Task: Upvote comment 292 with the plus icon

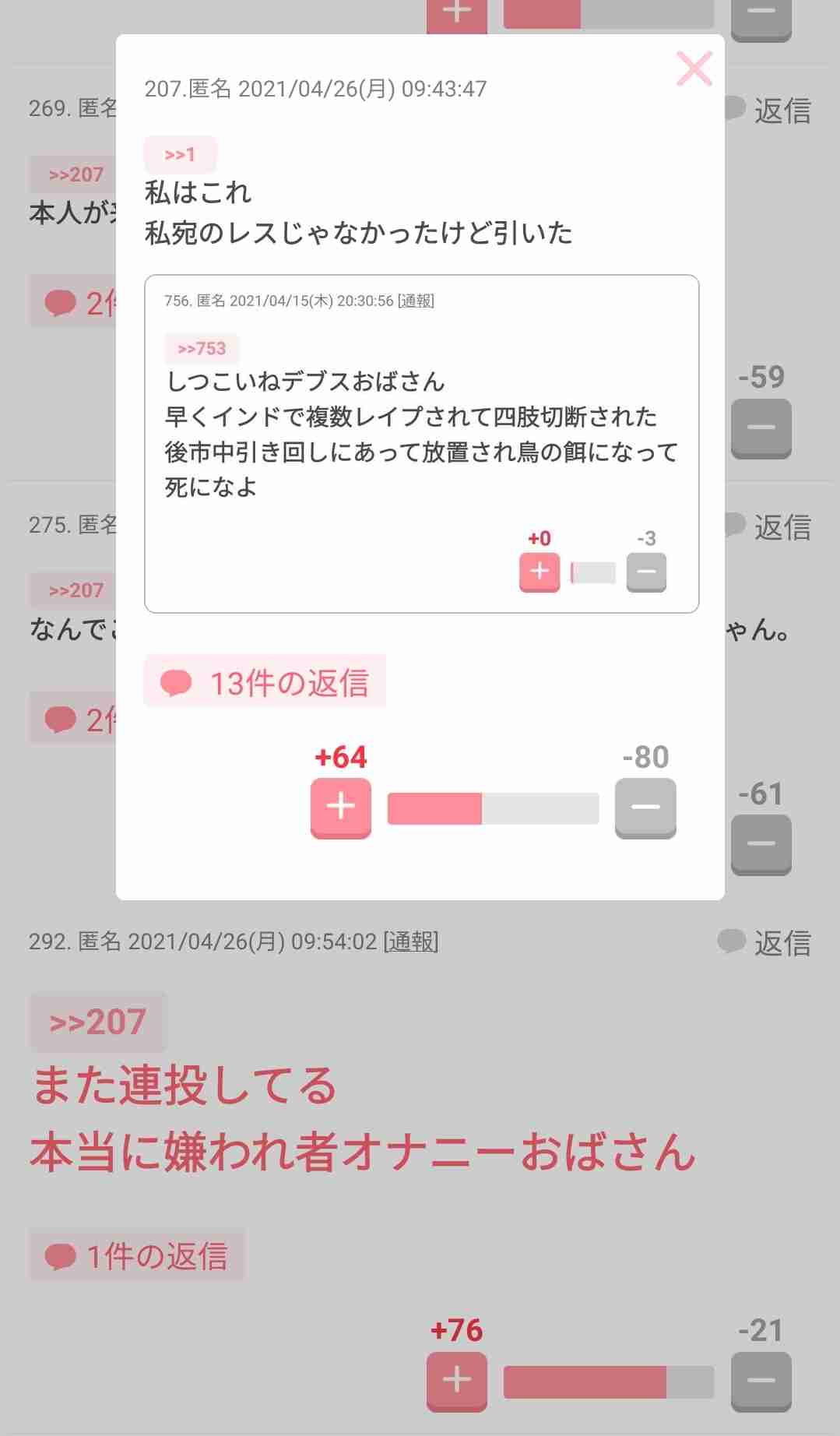Action: [x=455, y=1380]
